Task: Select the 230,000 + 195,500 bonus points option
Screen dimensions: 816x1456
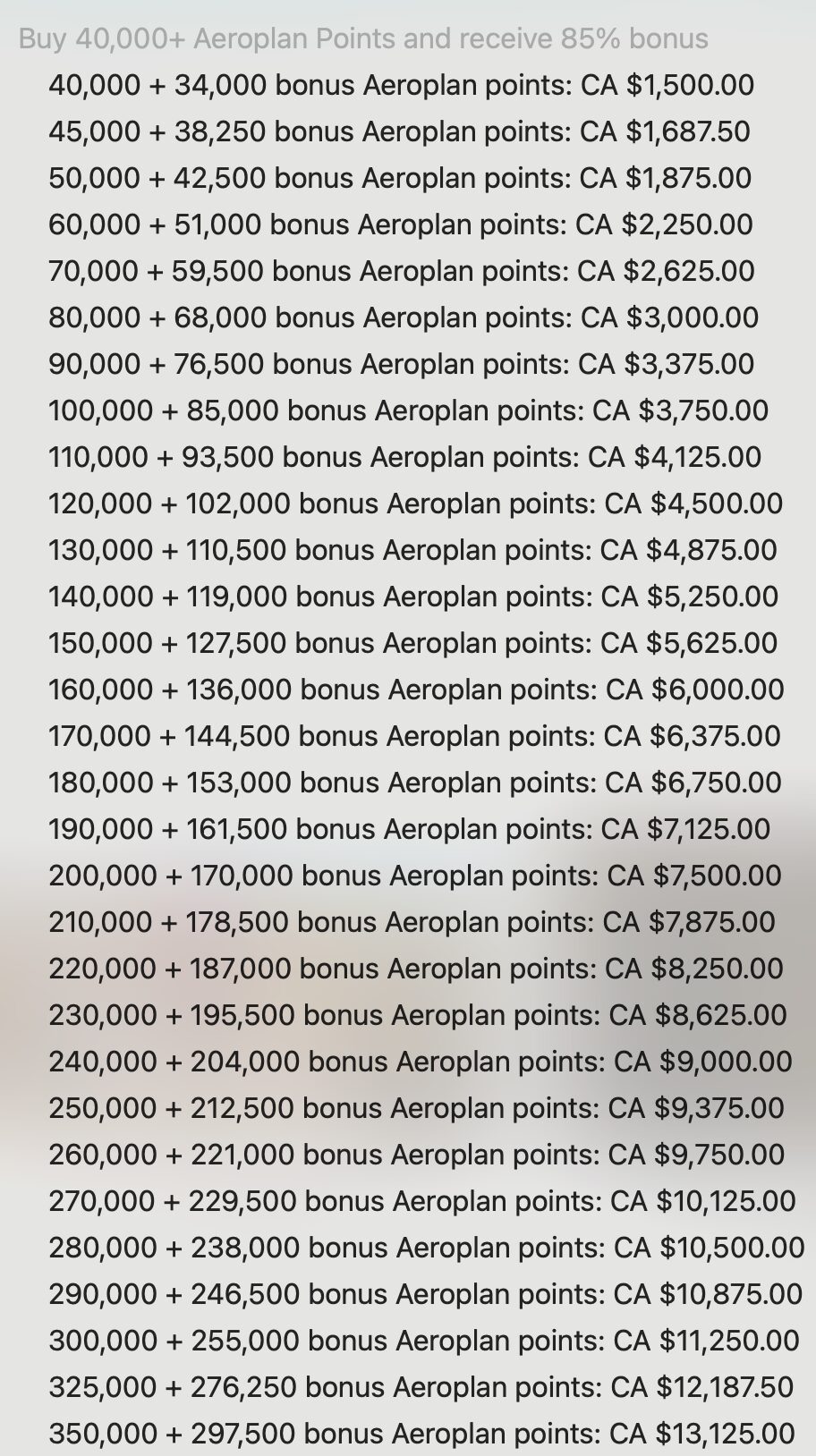Action: 417,1015
